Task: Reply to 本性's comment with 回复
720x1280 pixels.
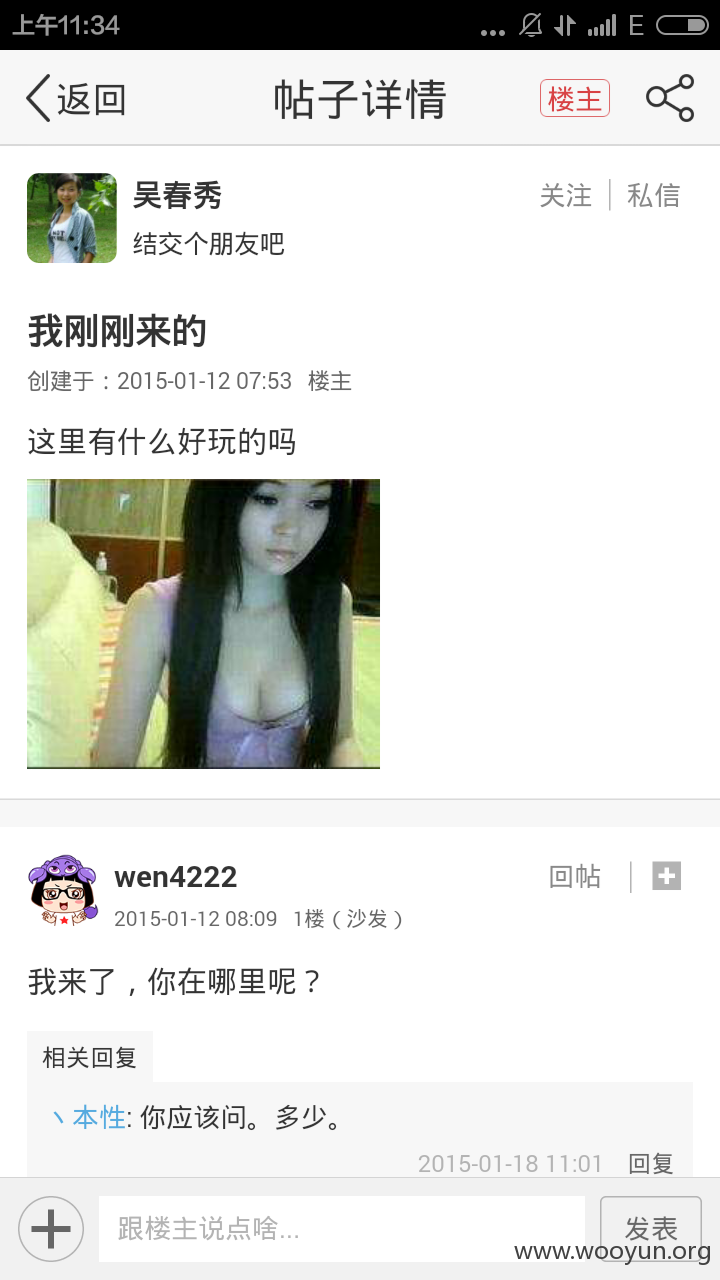Action: (651, 1163)
